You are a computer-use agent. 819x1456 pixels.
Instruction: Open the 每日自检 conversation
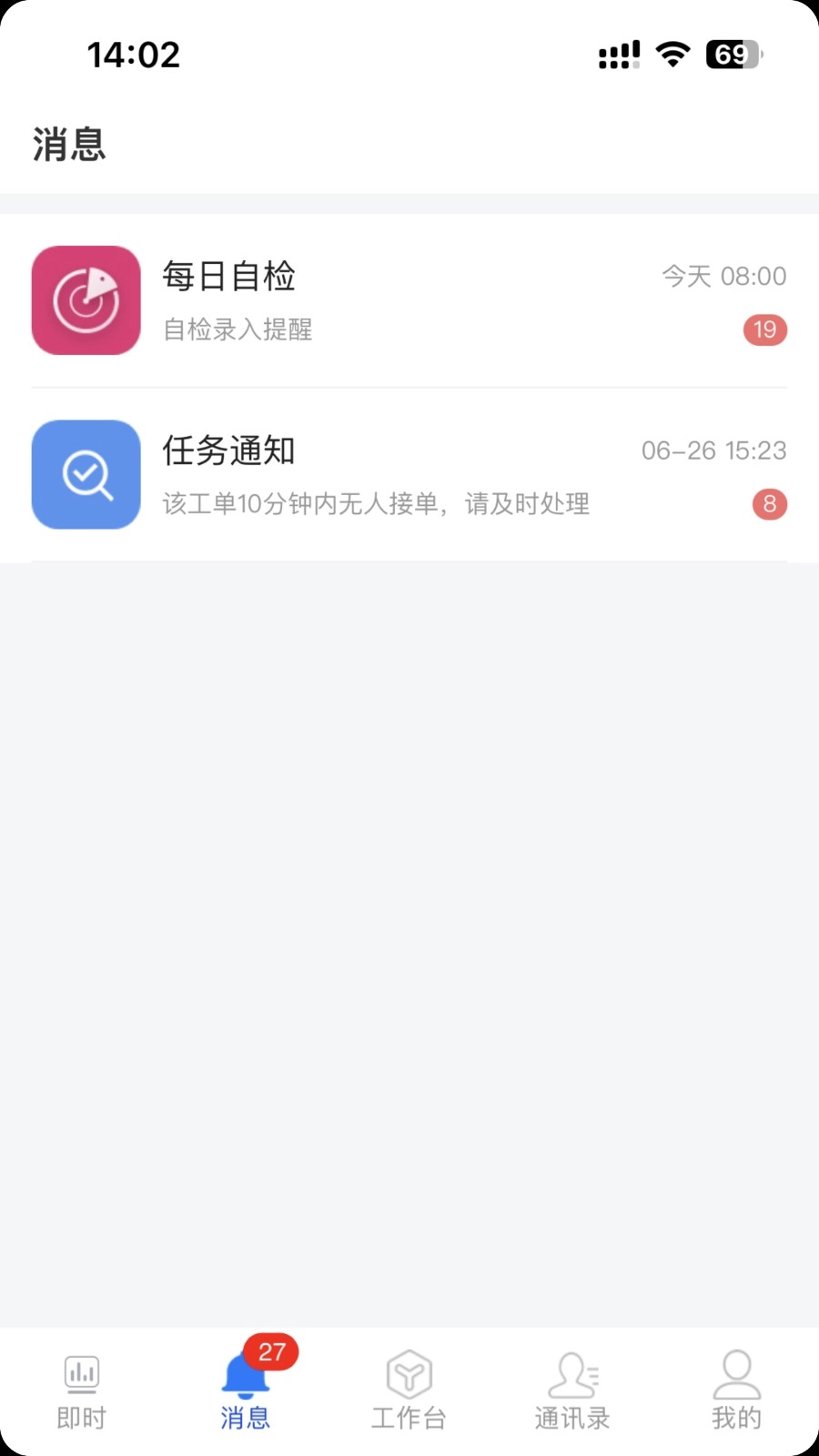(409, 300)
